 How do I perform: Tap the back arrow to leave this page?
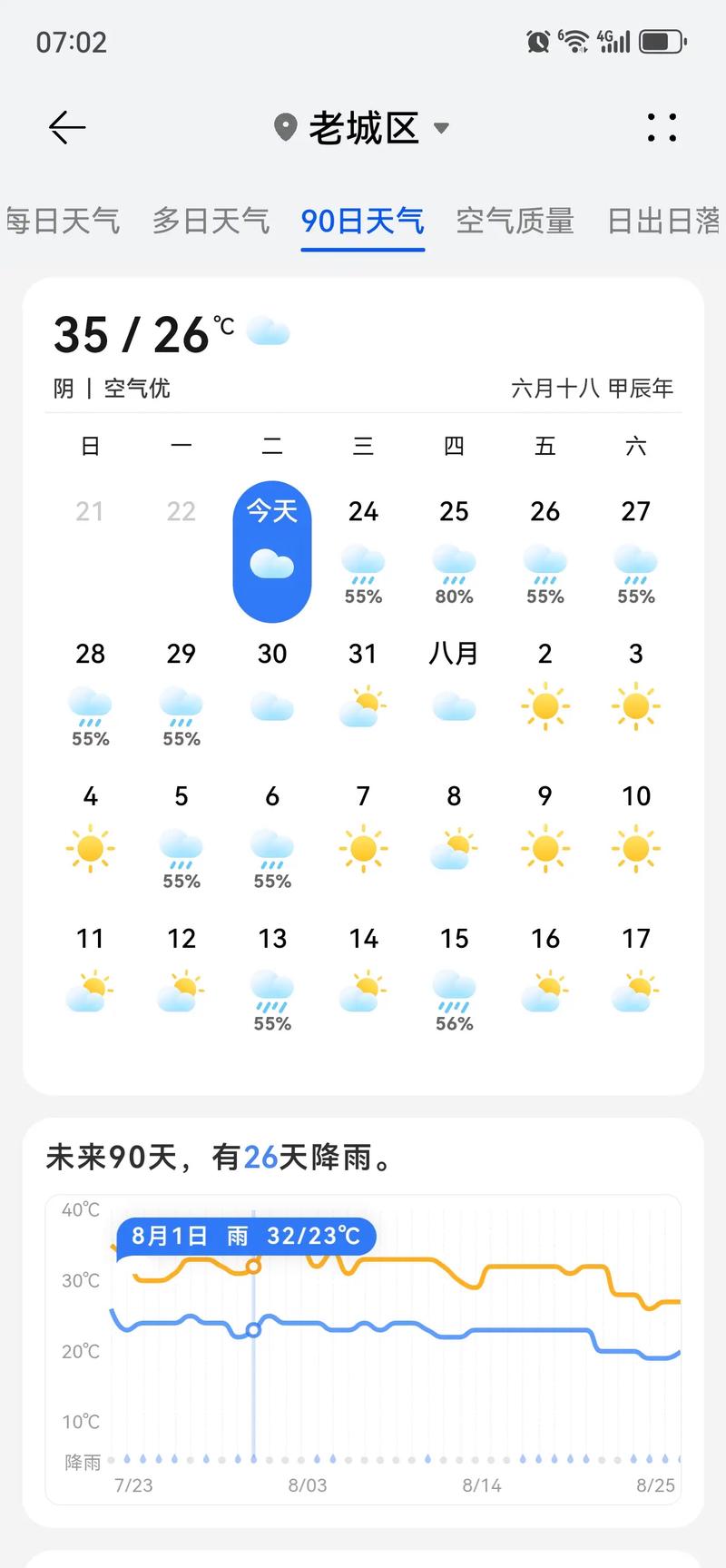click(65, 127)
